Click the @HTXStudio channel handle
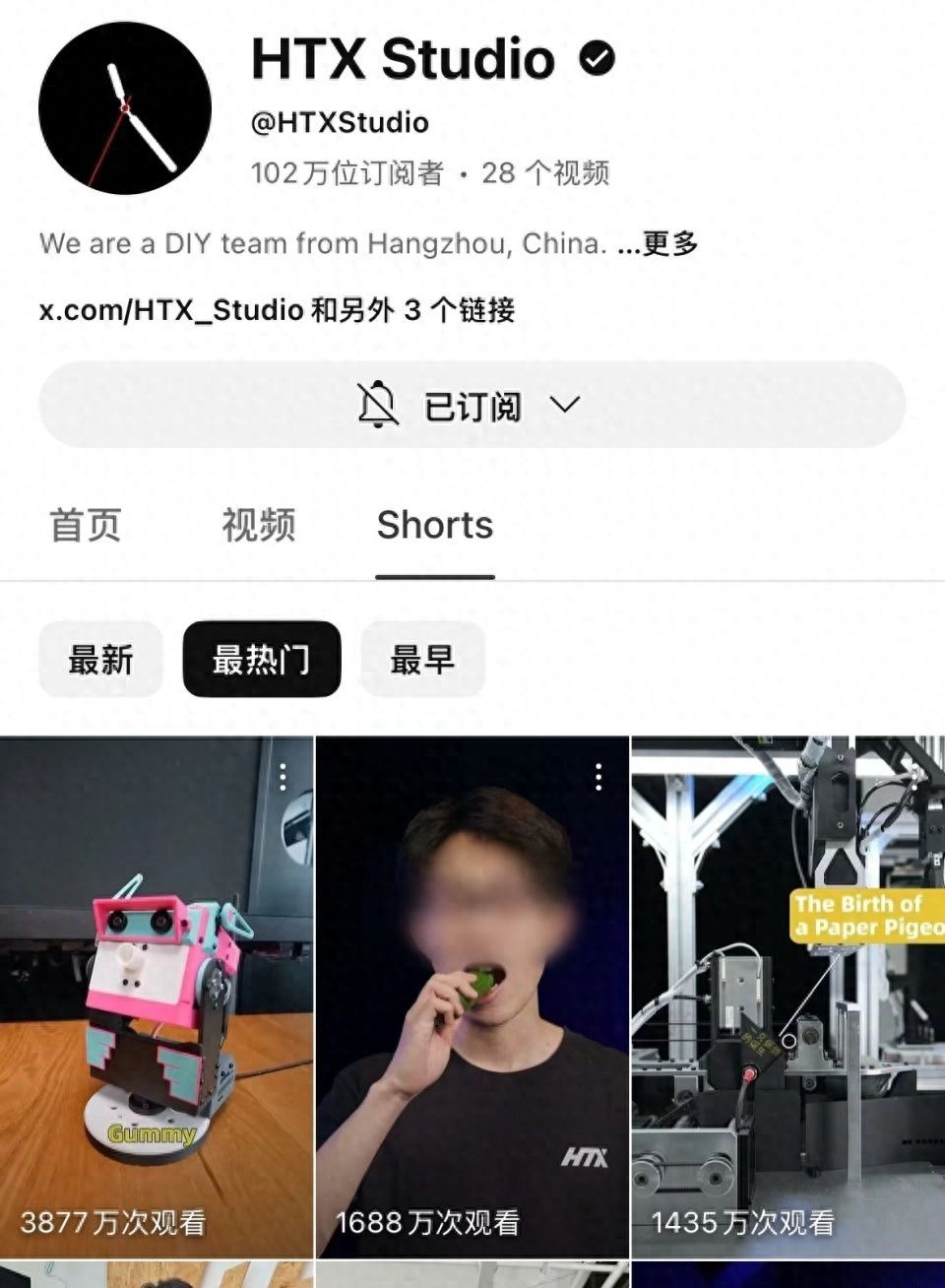The height and width of the screenshot is (1288, 945). (340, 122)
